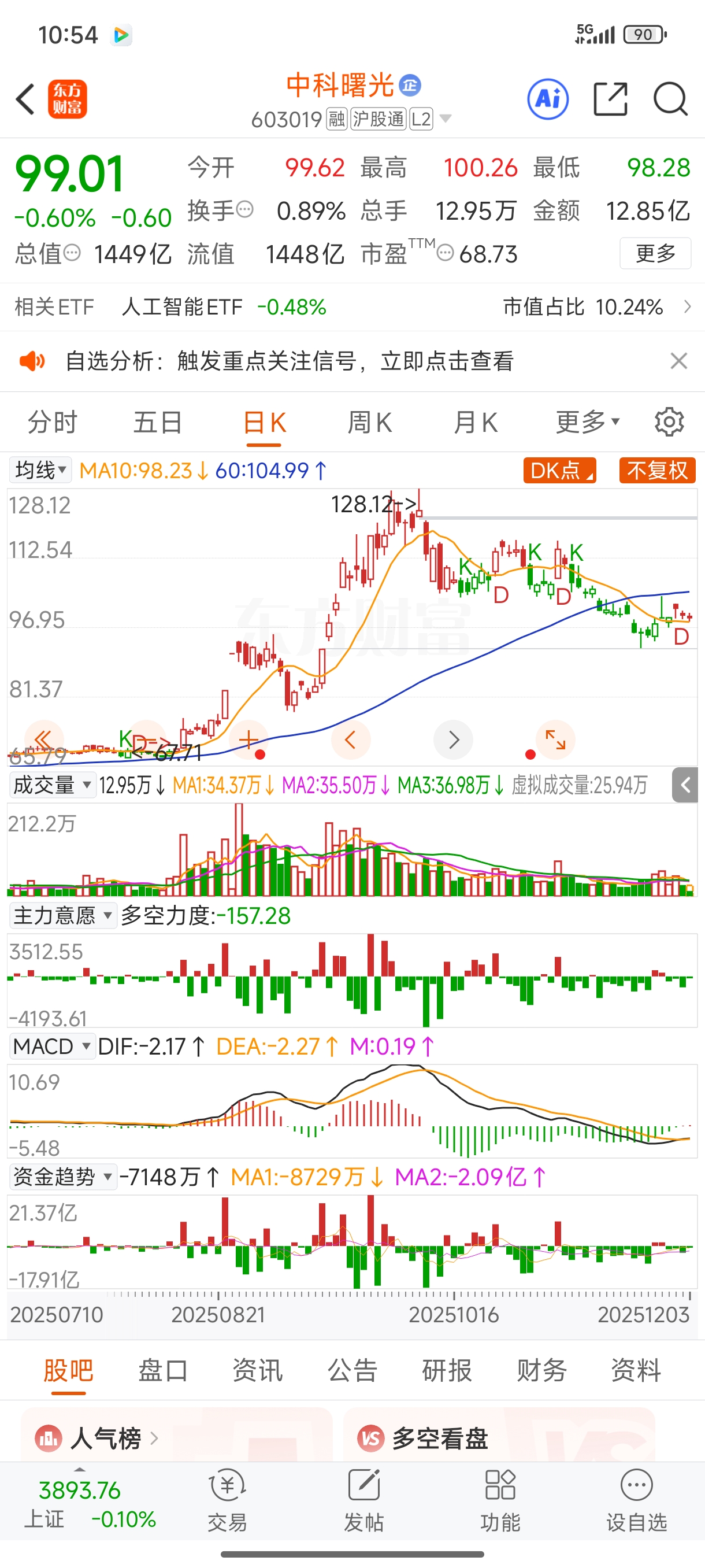Open the search magnifier

670,99
